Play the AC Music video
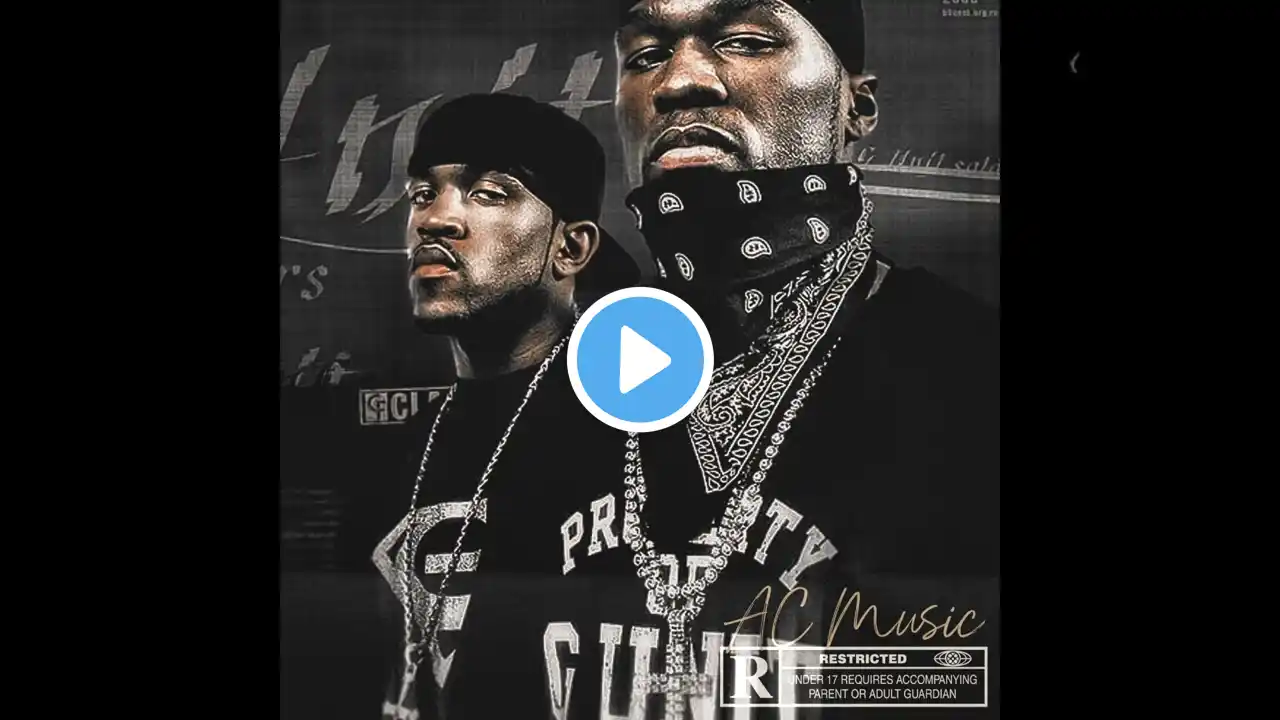 [x=640, y=360]
